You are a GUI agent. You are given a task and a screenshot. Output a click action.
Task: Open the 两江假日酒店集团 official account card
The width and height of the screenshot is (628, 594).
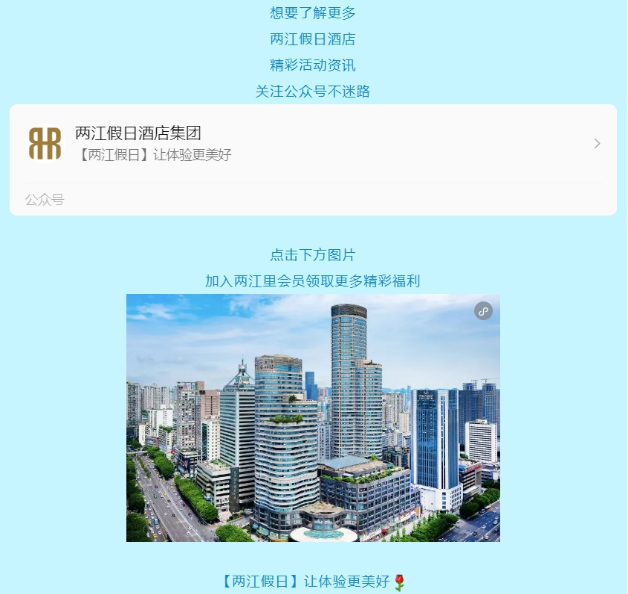pos(312,144)
